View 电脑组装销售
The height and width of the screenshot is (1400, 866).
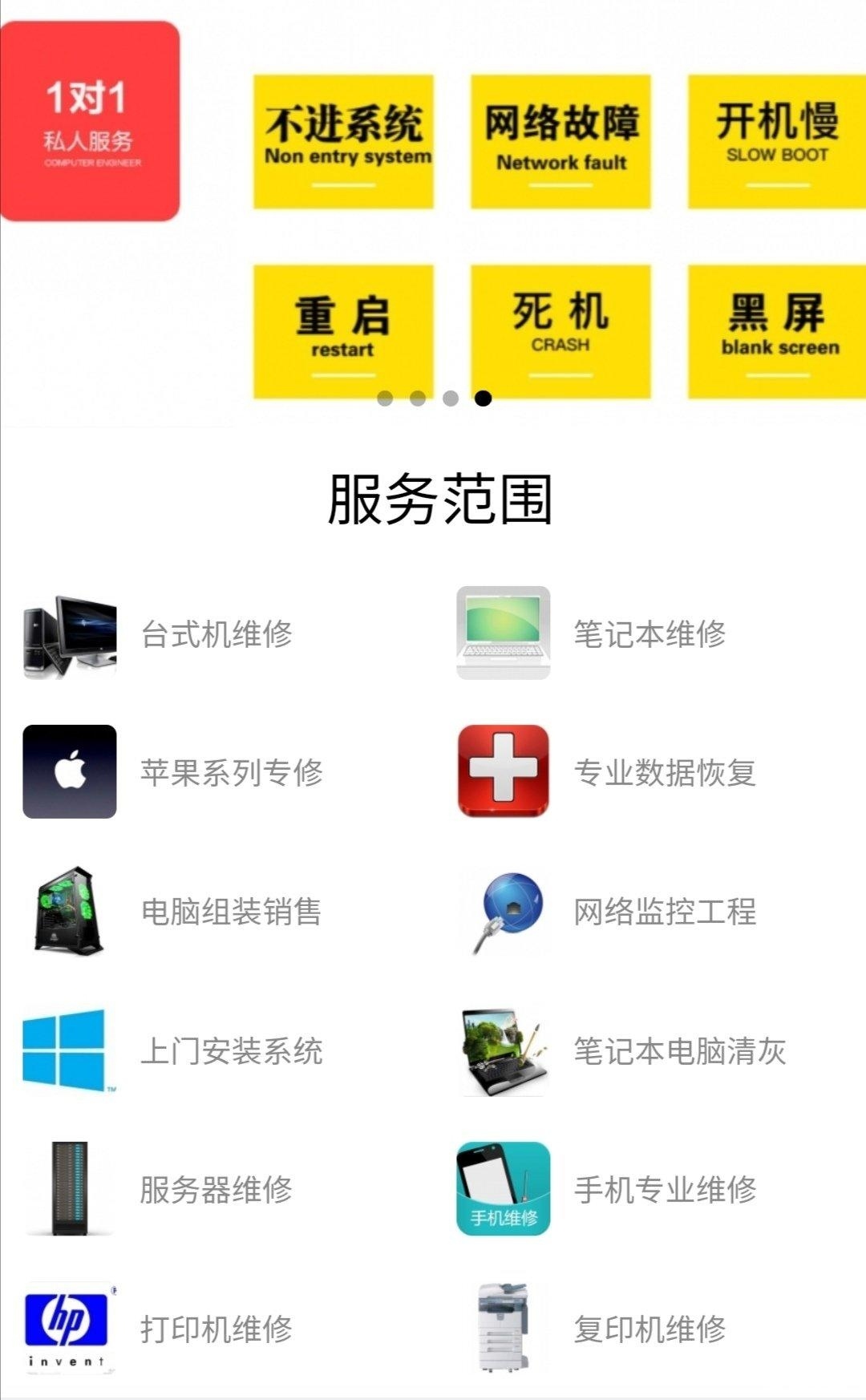[231, 912]
